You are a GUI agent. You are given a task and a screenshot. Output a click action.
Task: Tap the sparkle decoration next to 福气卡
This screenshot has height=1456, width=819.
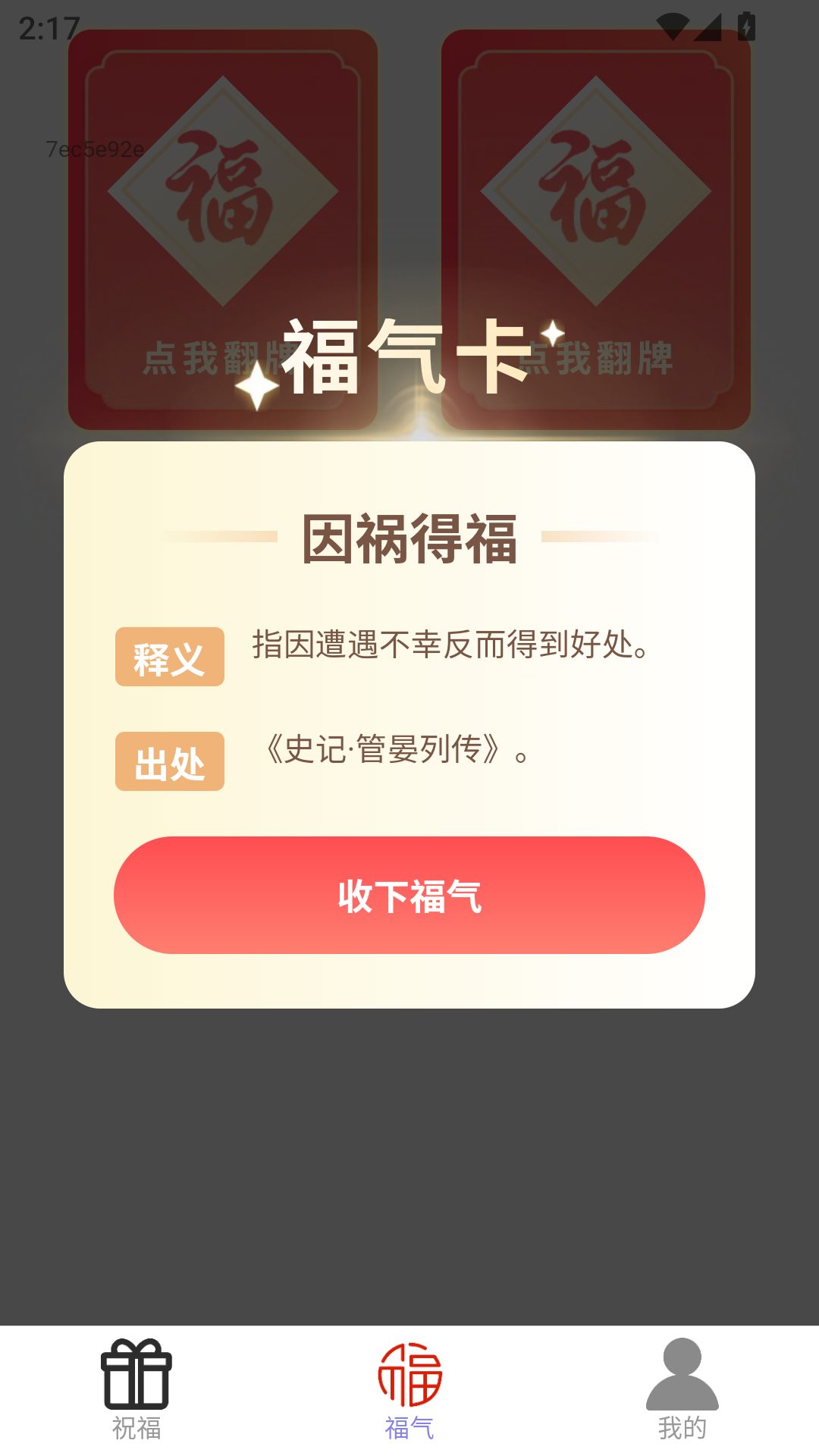[x=552, y=334]
